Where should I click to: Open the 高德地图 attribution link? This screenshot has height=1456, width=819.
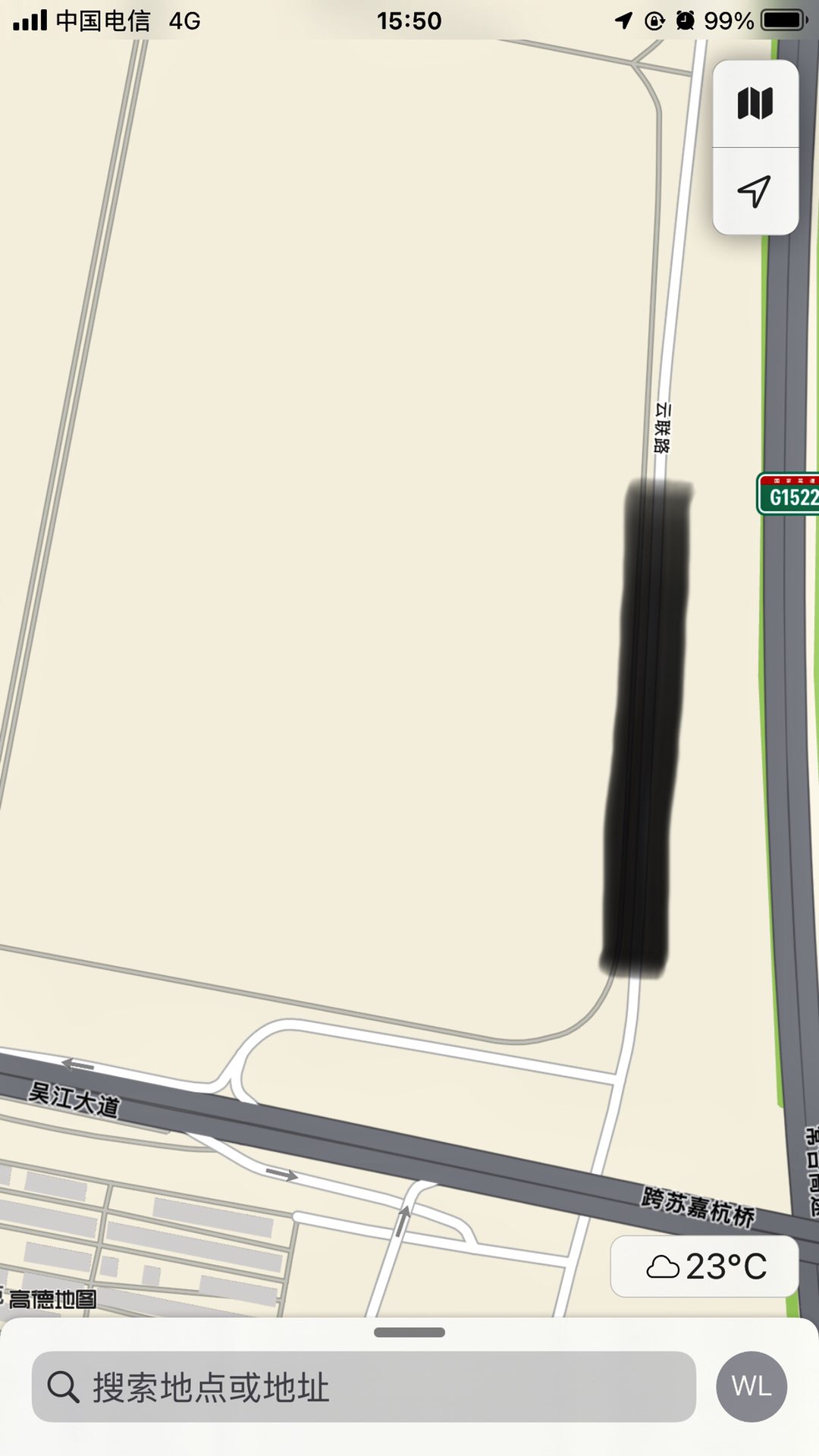(53, 1300)
